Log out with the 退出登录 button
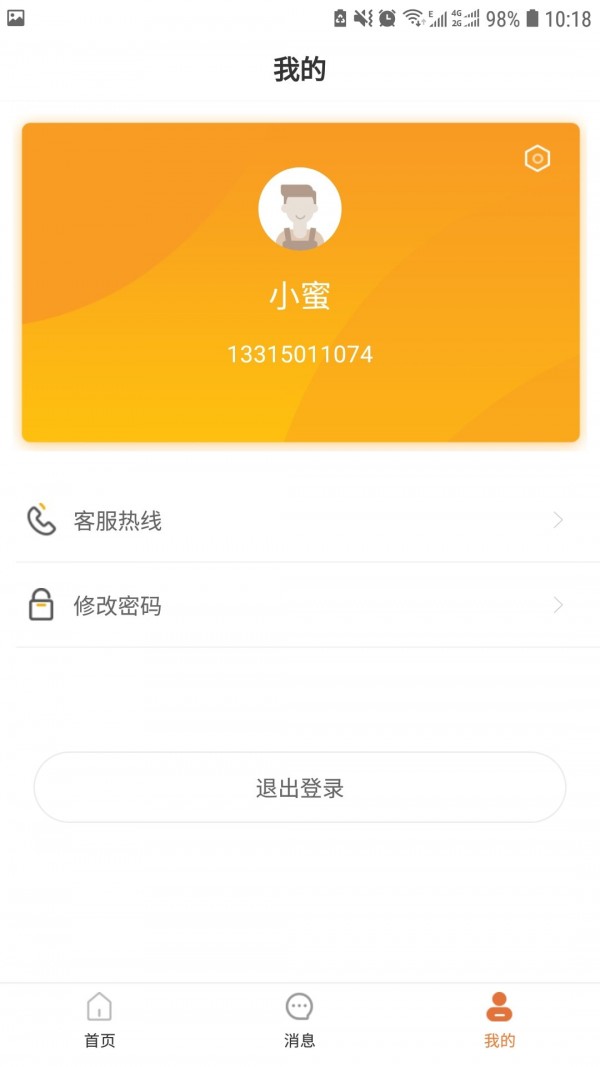 [300, 788]
